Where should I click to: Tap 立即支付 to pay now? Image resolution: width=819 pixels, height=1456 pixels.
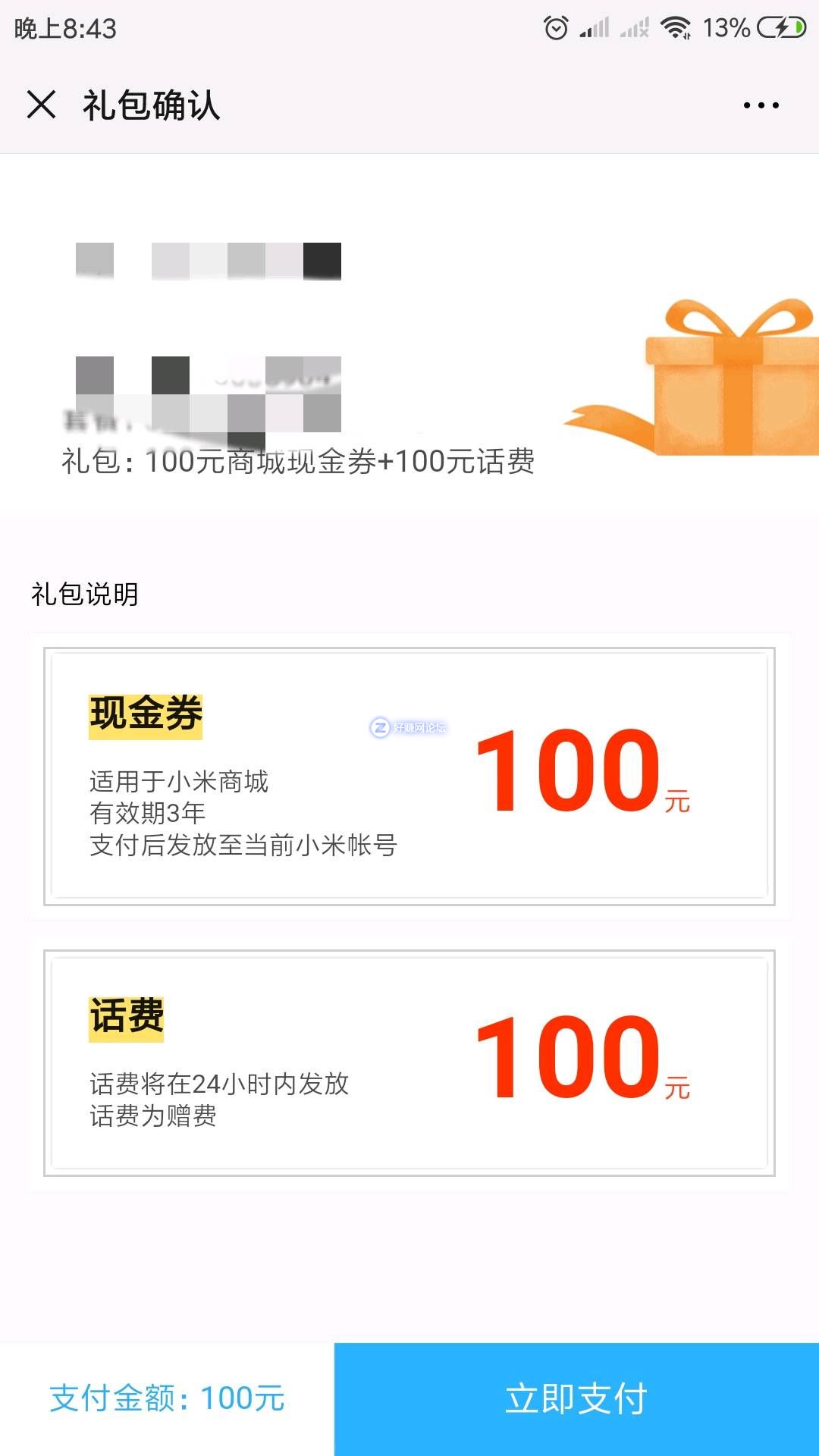point(576,1399)
